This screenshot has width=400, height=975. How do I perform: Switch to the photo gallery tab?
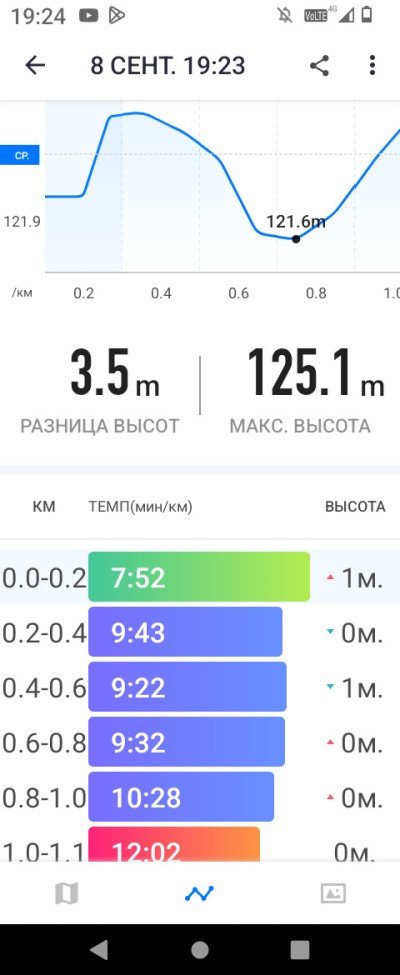coord(333,894)
